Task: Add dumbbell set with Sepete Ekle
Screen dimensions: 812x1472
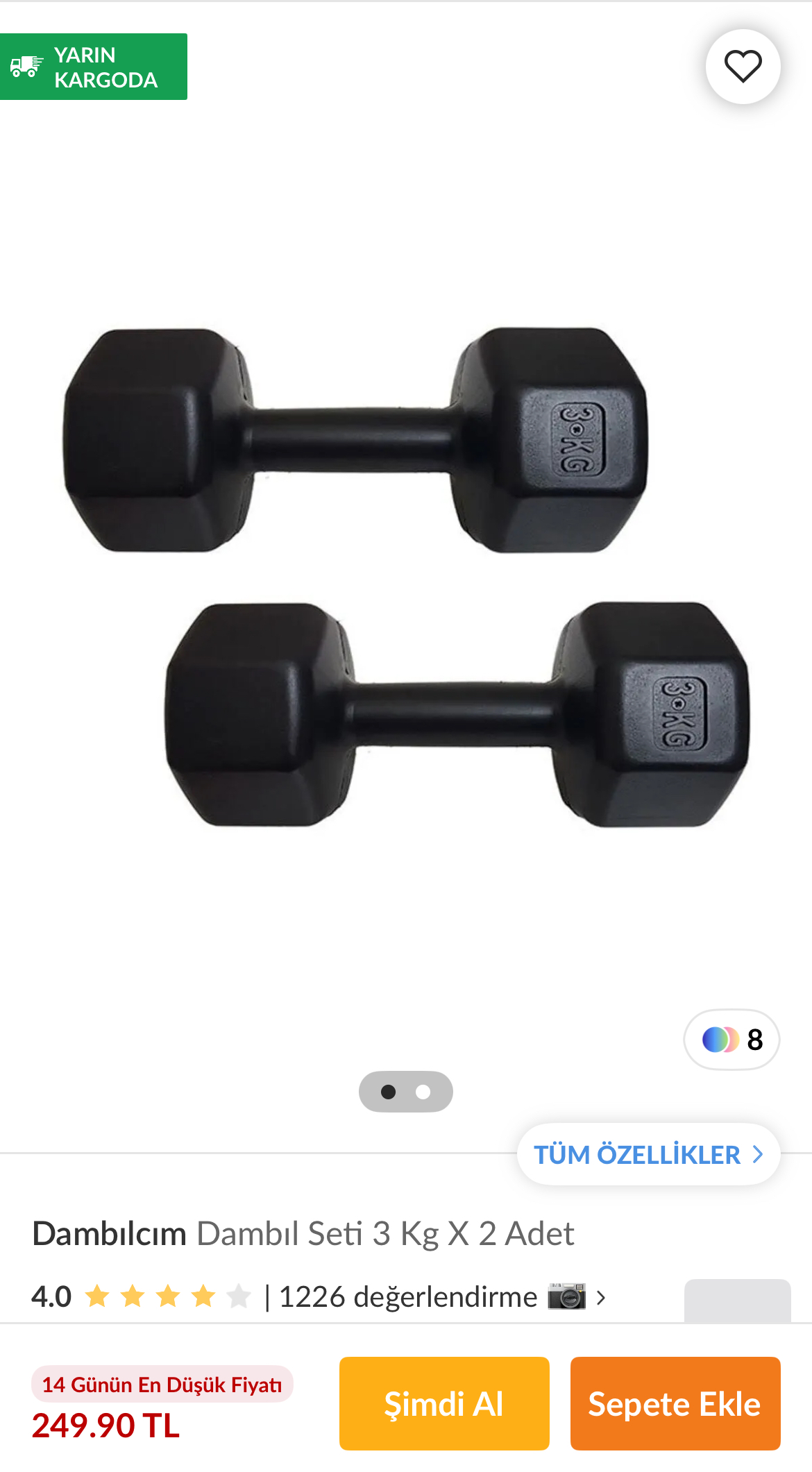Action: 675,1403
